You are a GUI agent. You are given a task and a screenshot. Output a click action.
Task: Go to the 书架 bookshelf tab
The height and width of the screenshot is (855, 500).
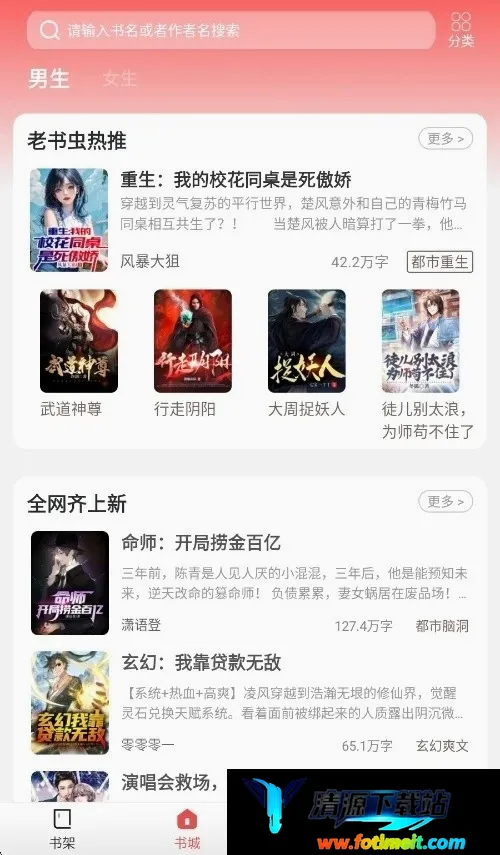coord(62,829)
